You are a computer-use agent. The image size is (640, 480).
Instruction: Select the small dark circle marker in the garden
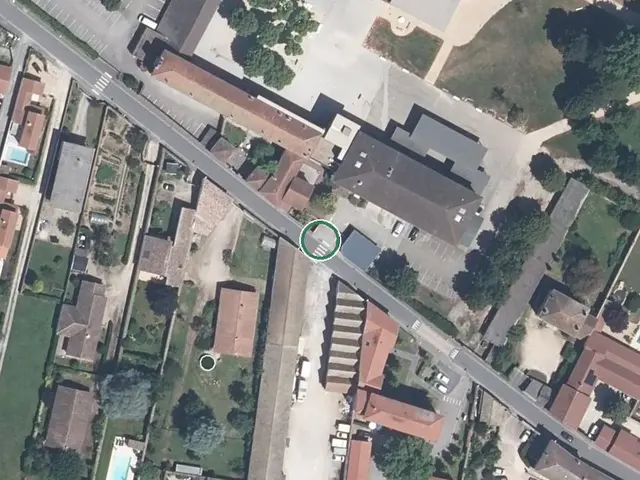[207, 362]
